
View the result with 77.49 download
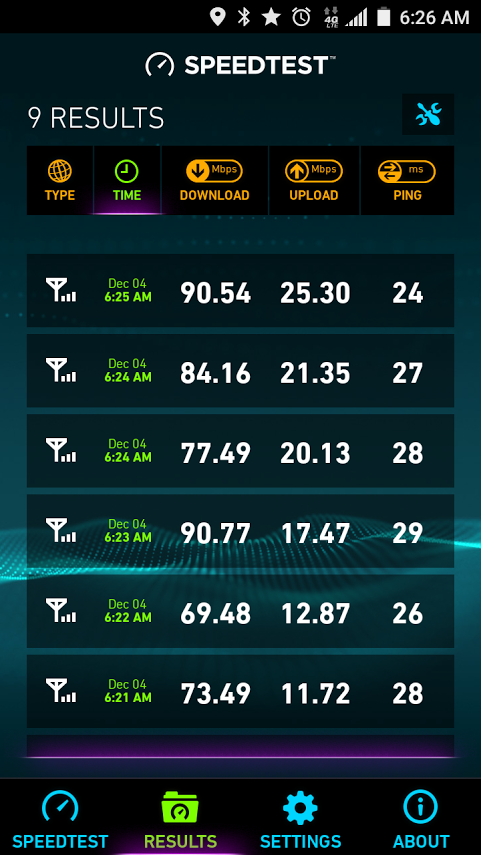[x=240, y=451]
